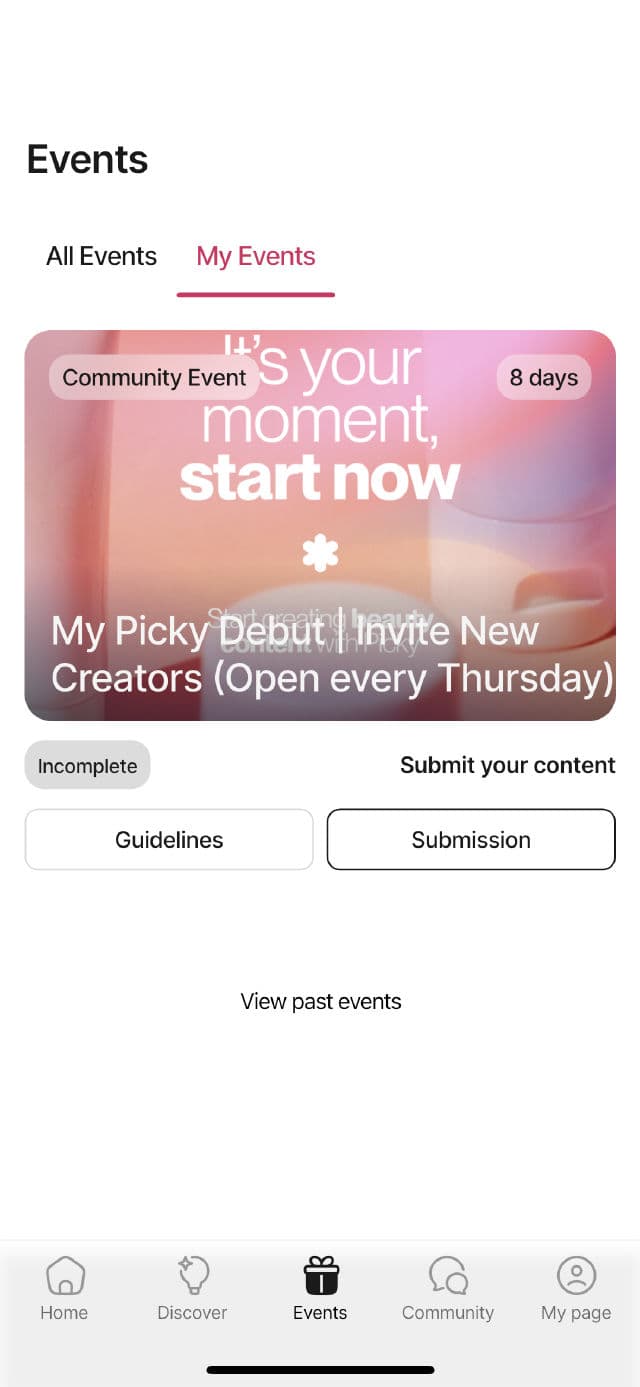Go to the Home tab
Viewport: 640px width, 1387px height.
[64, 1290]
